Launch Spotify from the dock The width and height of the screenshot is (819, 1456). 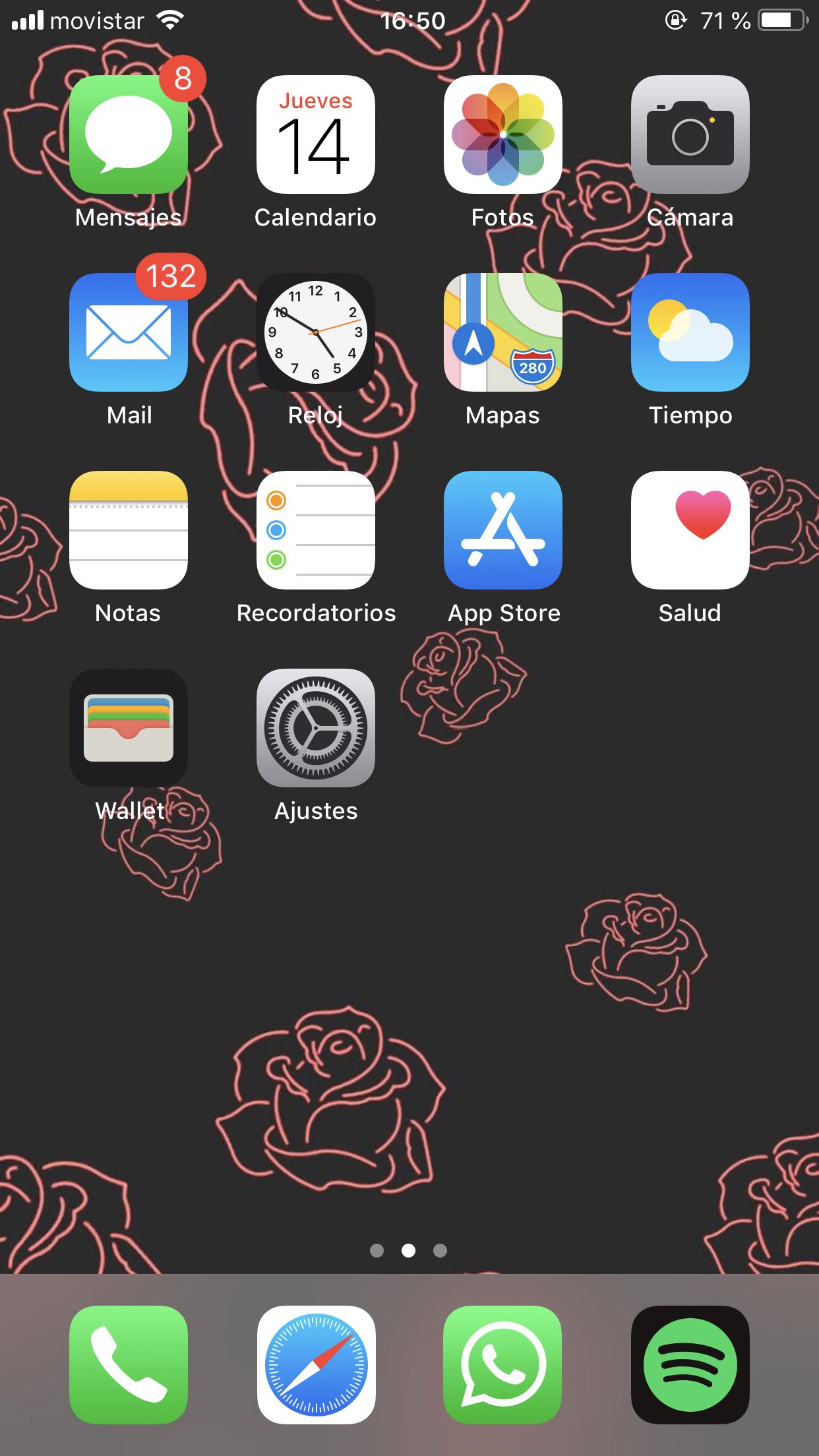pos(690,1365)
